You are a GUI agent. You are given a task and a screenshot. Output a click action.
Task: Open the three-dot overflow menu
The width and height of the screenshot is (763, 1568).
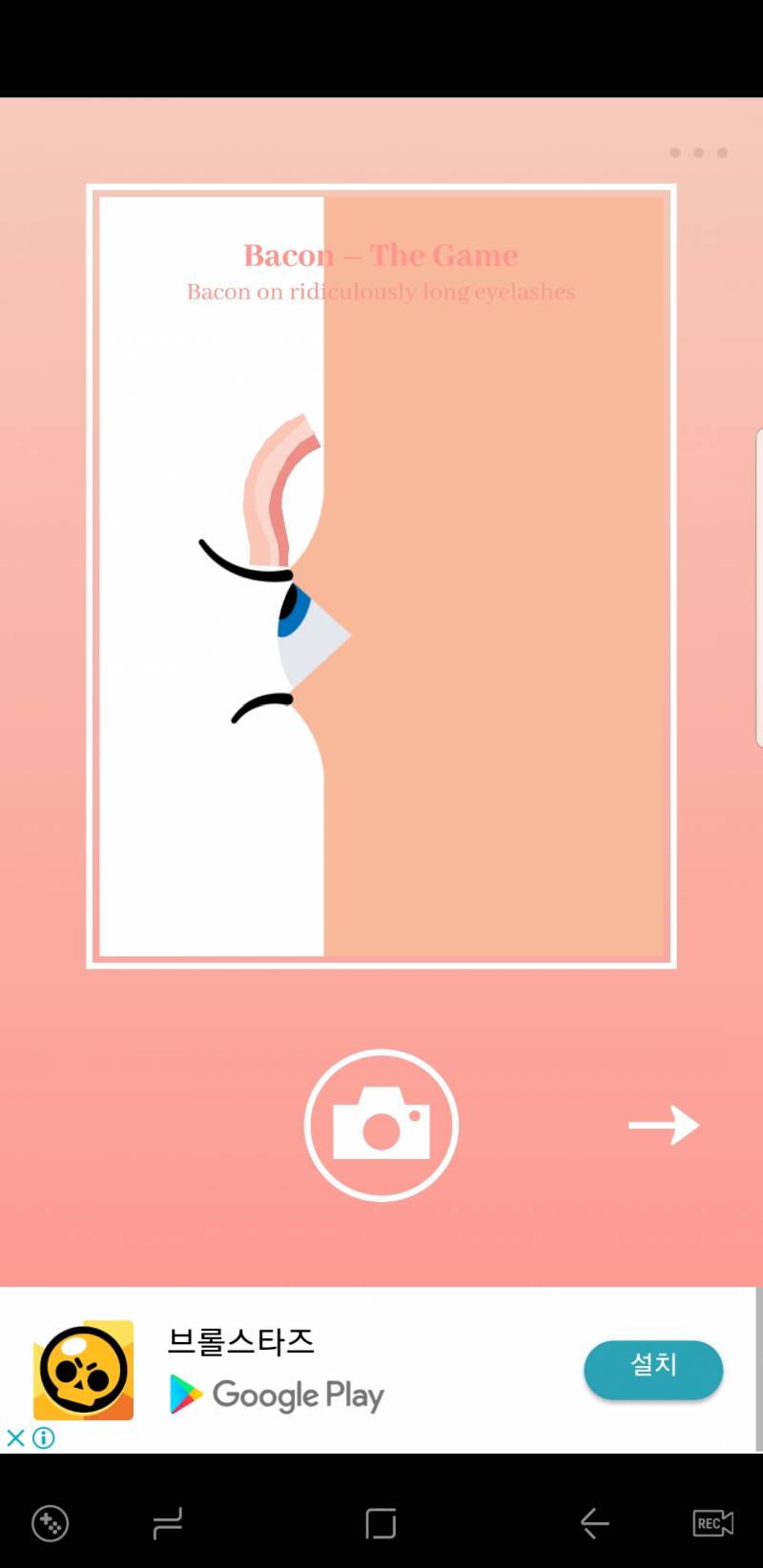click(698, 153)
